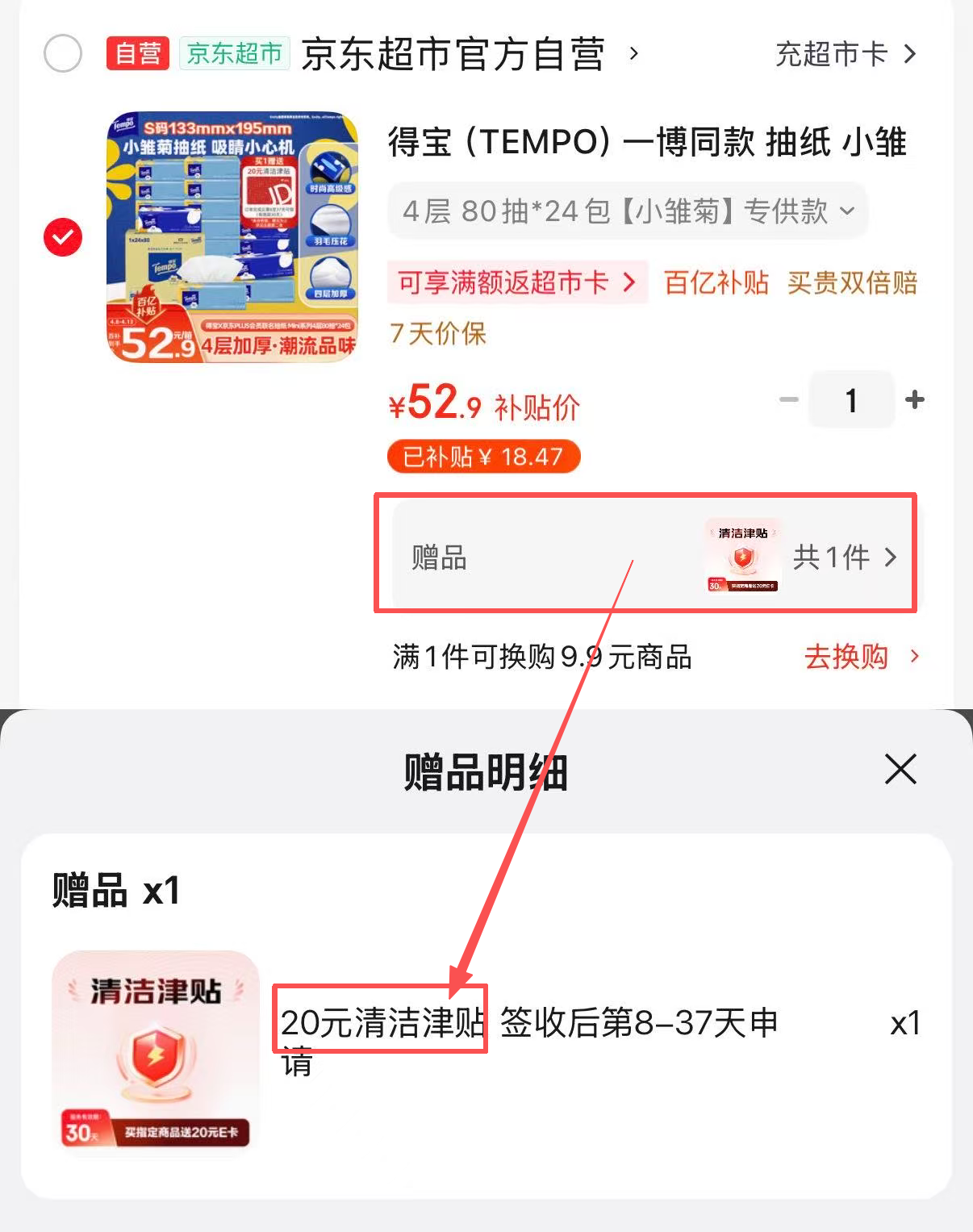Screen dimensions: 973x1232
Task: Change the 4层 80抽*24包 specification
Action: tap(627, 211)
